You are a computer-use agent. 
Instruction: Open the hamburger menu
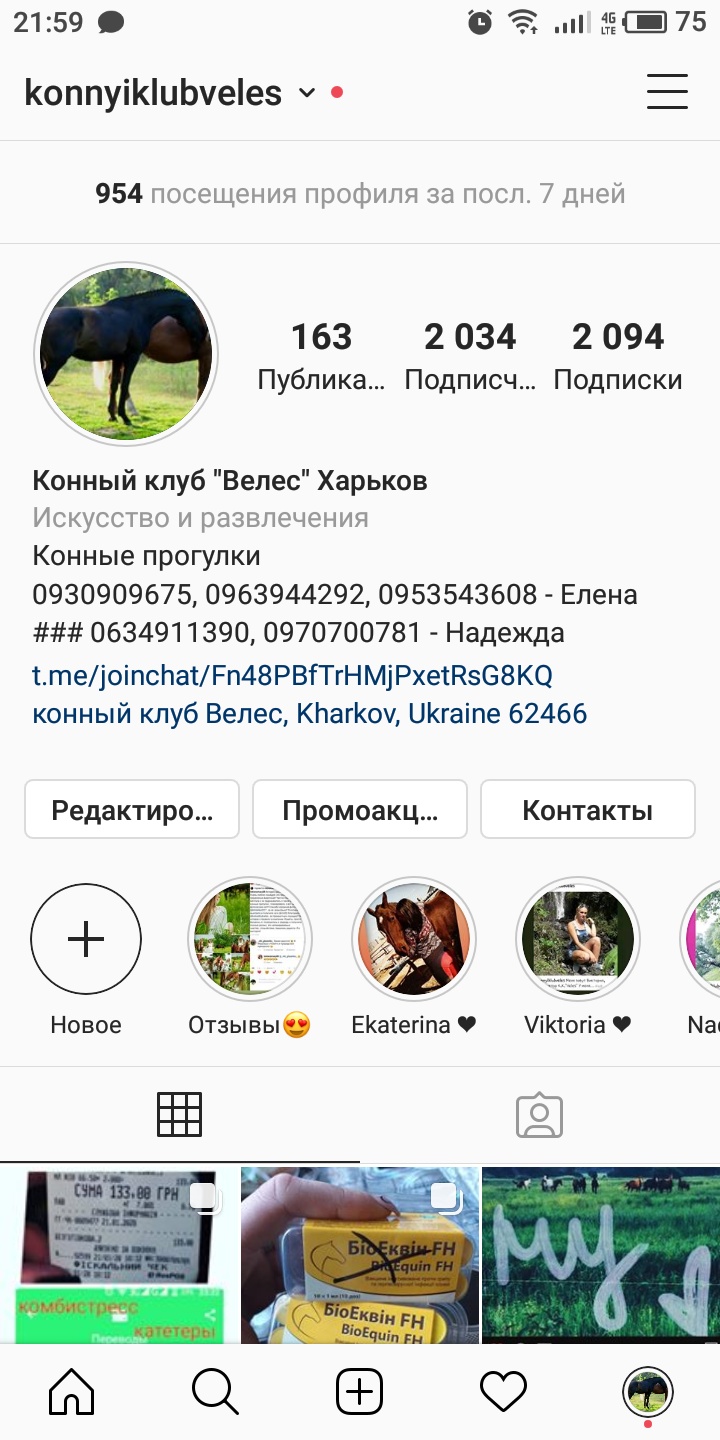tap(667, 92)
